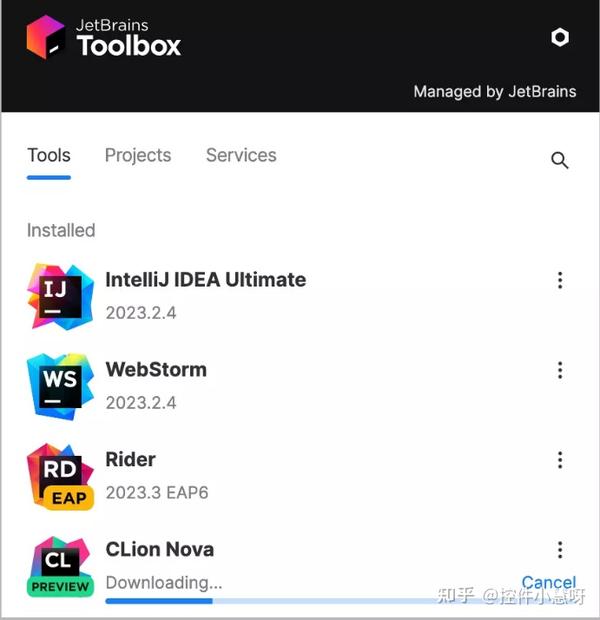Open options menu for IntelliJ IDEA Ultimate
600x620 pixels.
pos(560,280)
